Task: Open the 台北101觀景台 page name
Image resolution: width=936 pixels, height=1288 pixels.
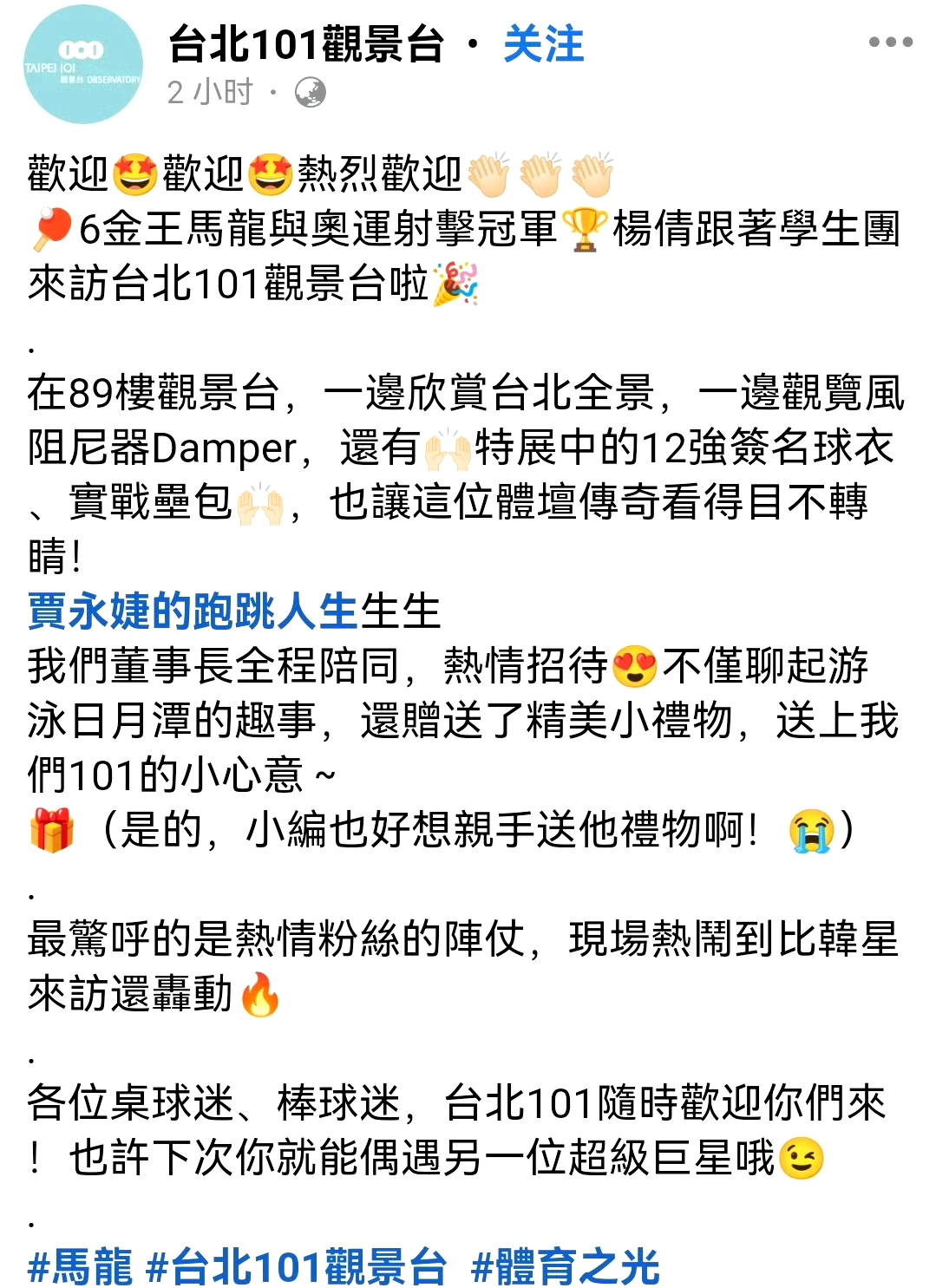Action: (x=305, y=44)
